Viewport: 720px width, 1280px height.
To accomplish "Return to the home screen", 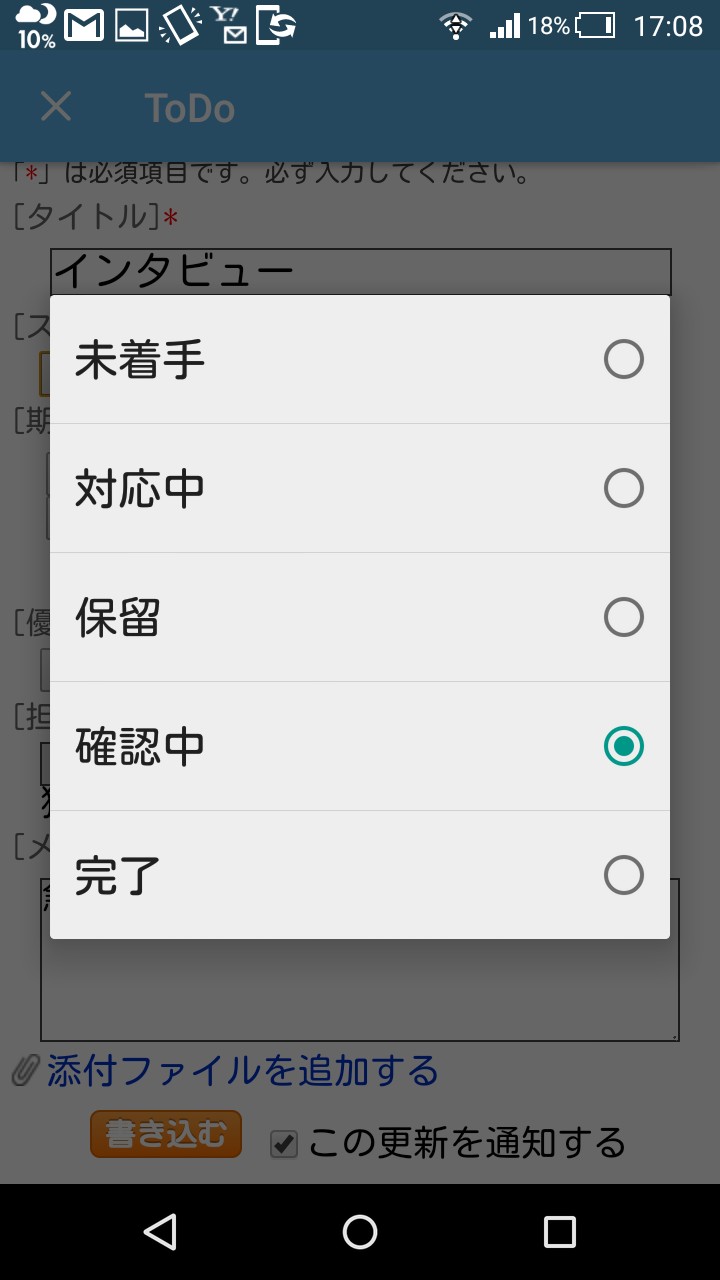I will [360, 1232].
